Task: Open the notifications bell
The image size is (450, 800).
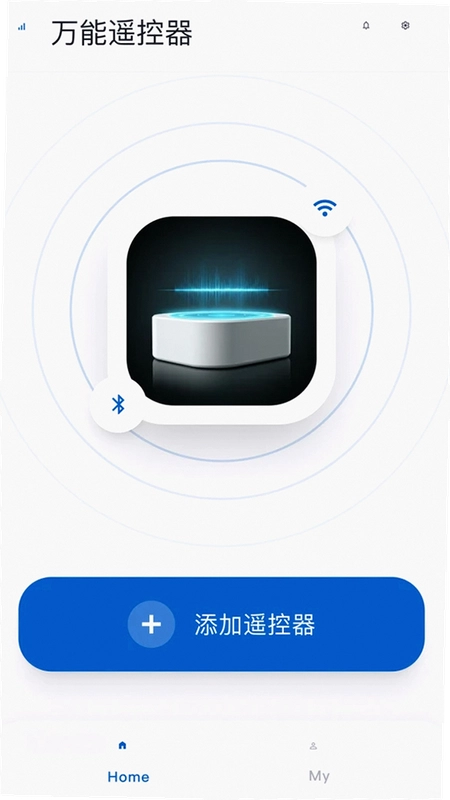Action: pyautogui.click(x=366, y=26)
